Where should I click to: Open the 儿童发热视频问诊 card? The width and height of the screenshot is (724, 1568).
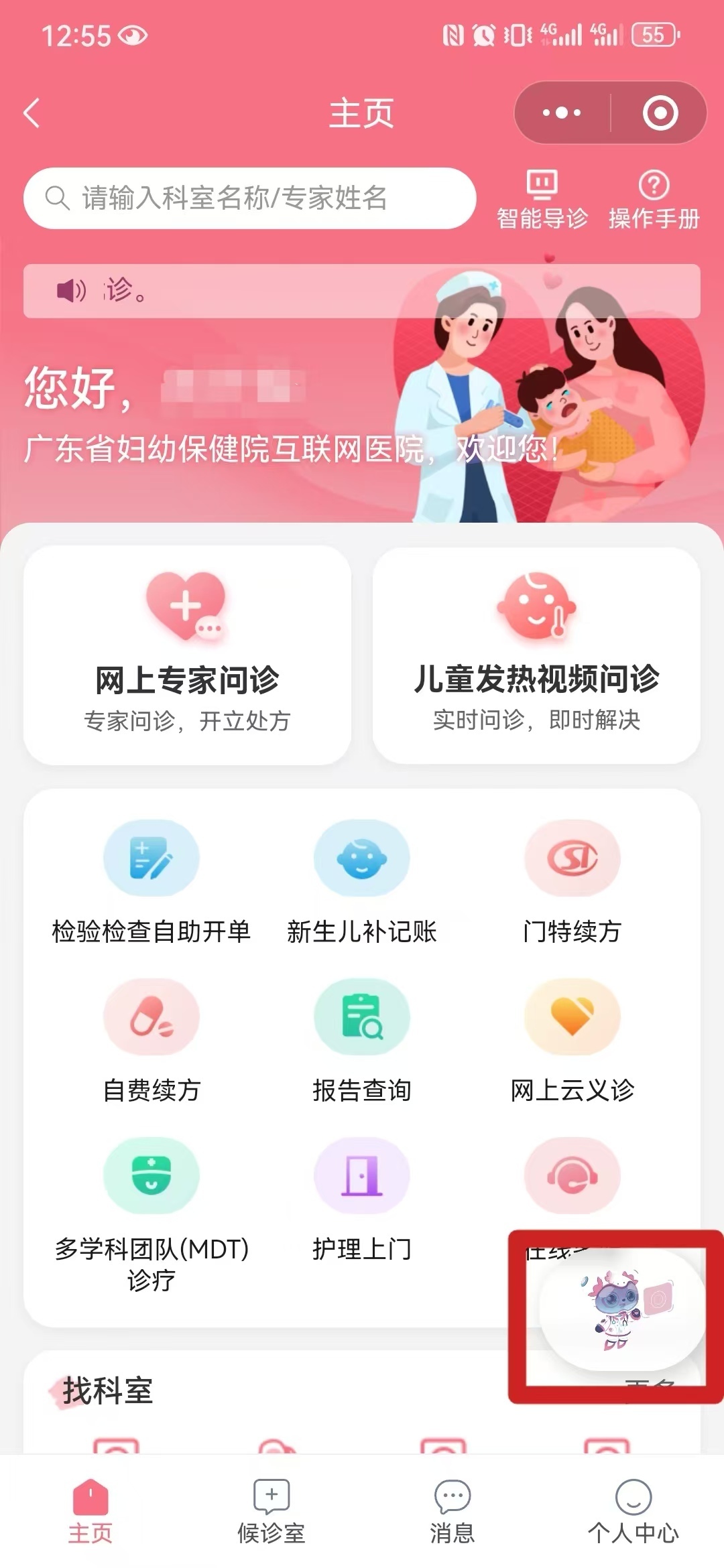click(536, 655)
